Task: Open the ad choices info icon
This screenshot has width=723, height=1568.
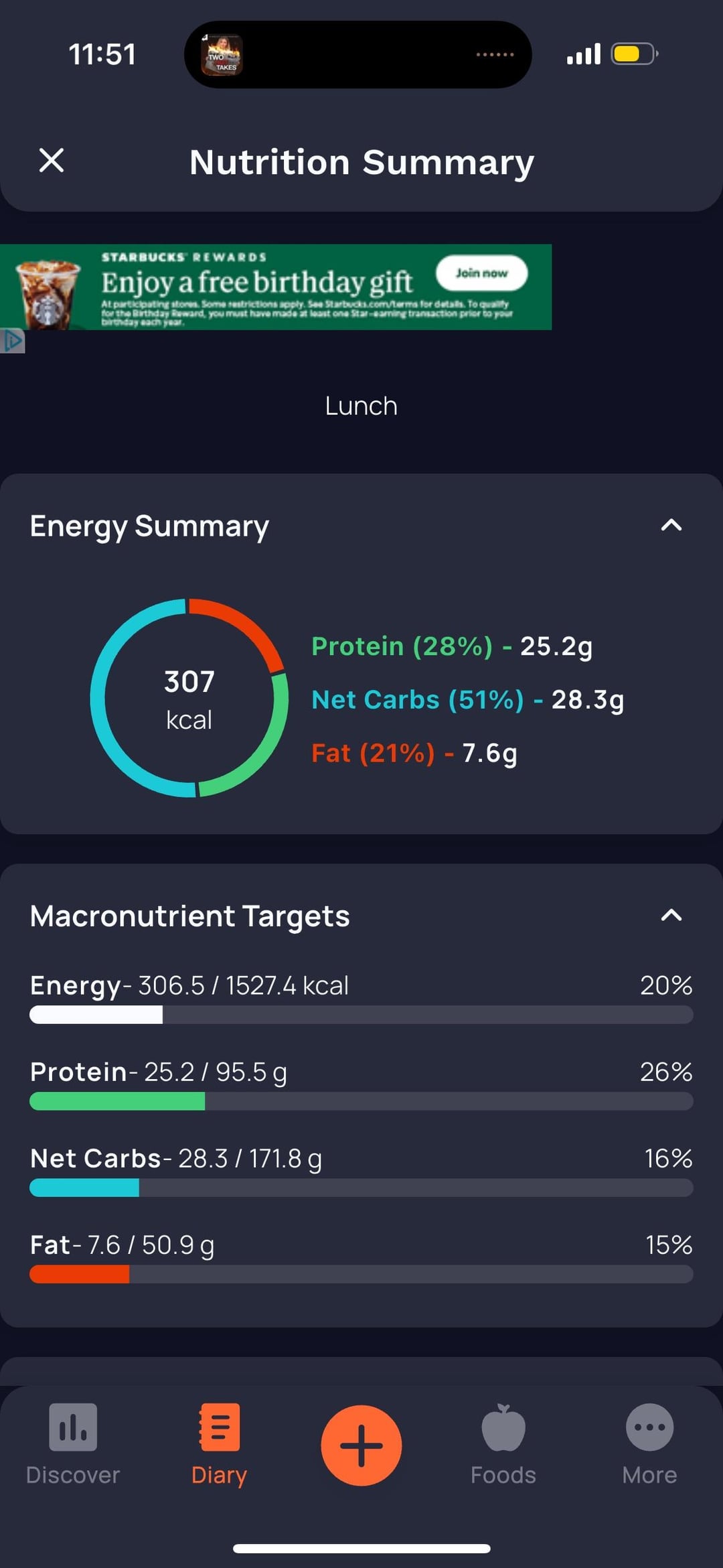Action: [x=12, y=341]
